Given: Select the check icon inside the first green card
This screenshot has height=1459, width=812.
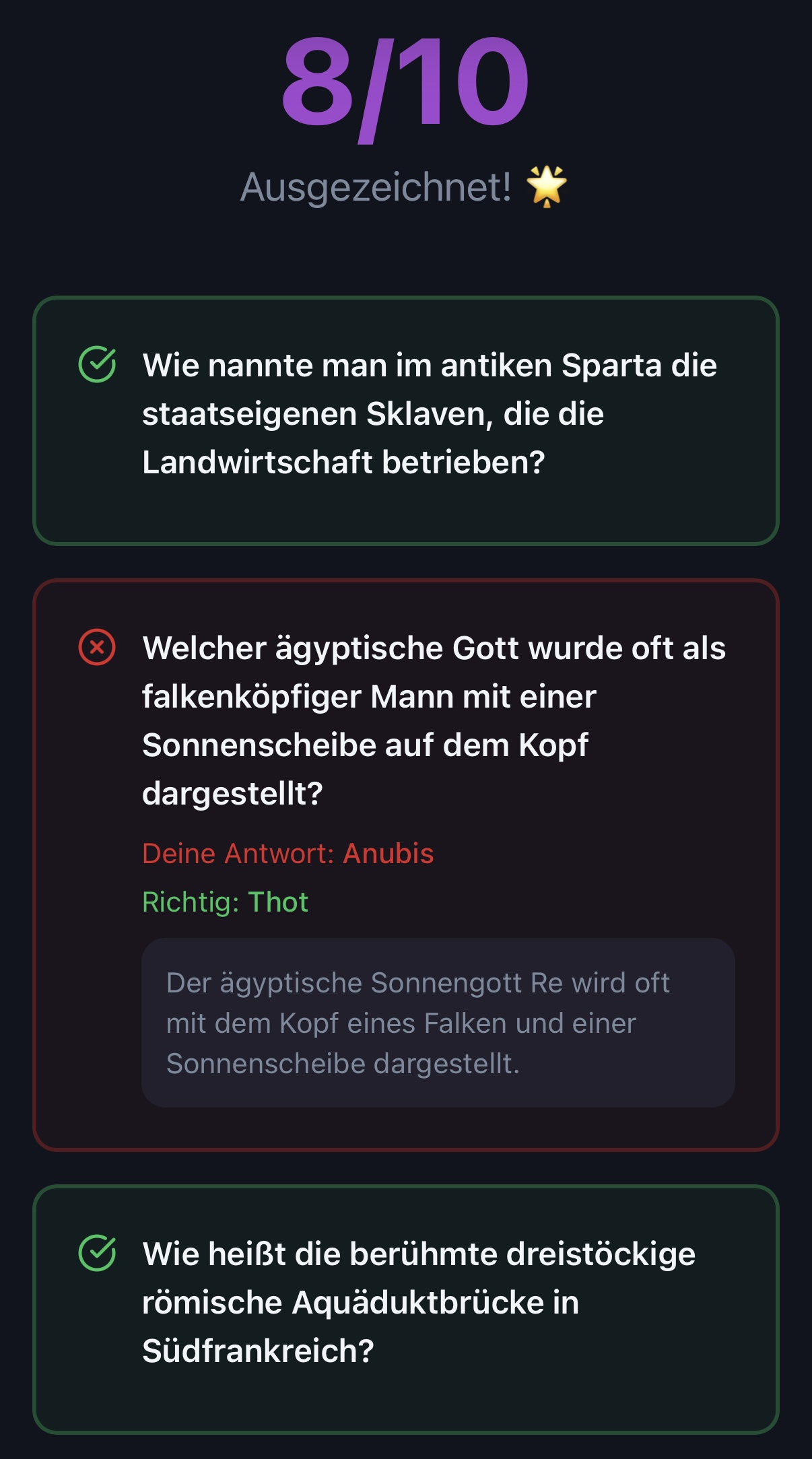Looking at the screenshot, I should click(x=98, y=365).
